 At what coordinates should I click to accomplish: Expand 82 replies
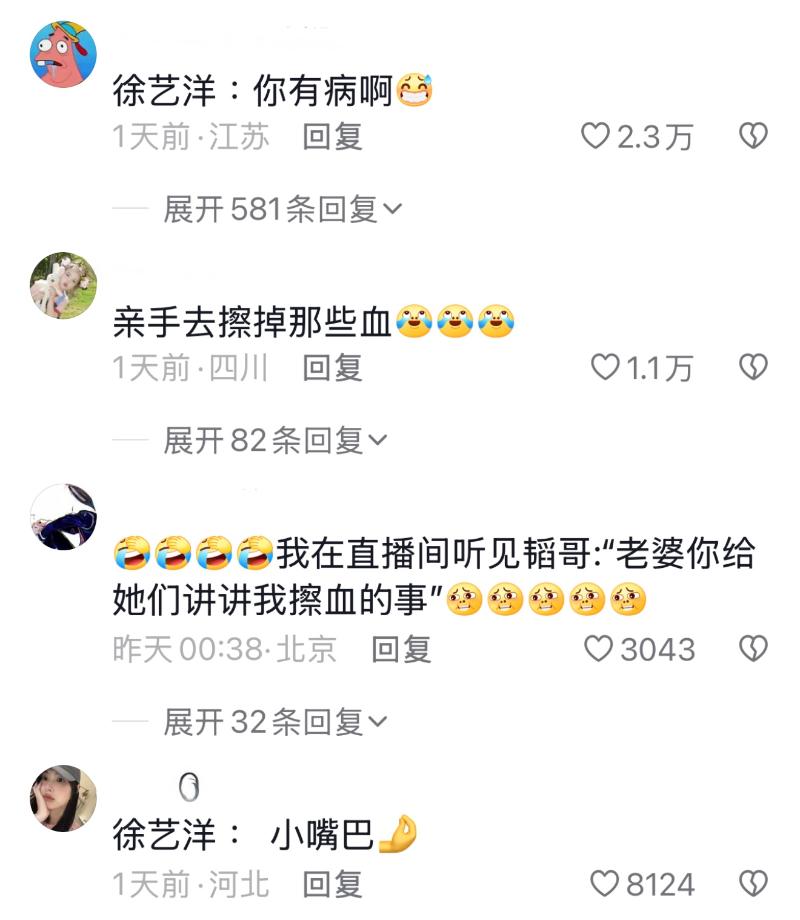(x=276, y=440)
